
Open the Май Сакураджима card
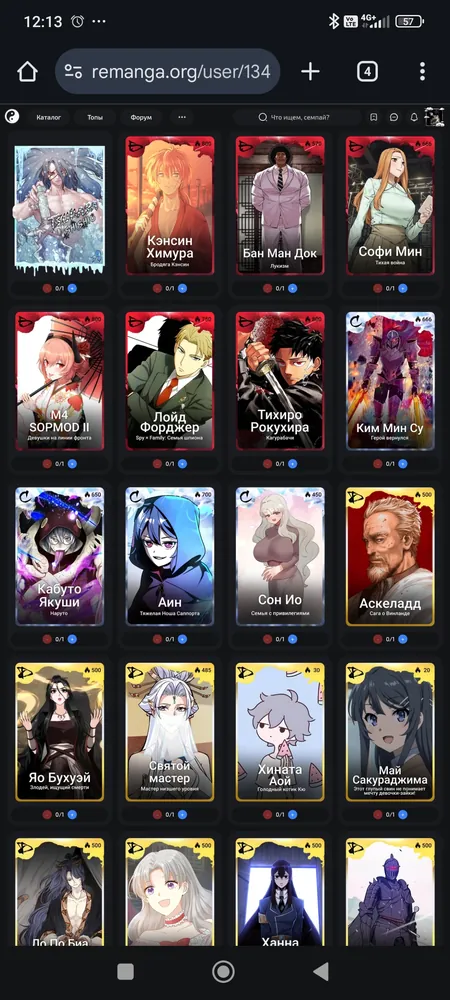390,732
